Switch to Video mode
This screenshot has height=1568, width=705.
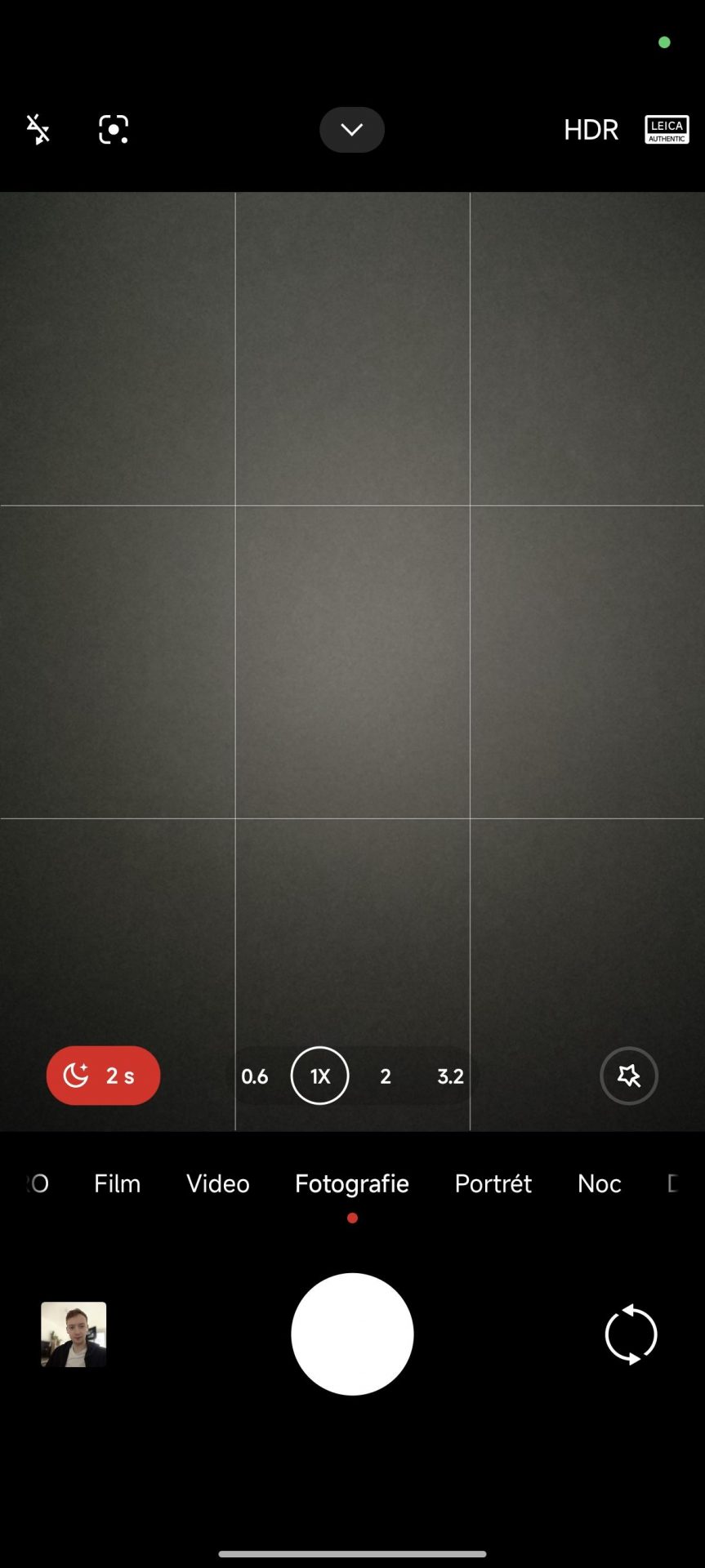(217, 1183)
